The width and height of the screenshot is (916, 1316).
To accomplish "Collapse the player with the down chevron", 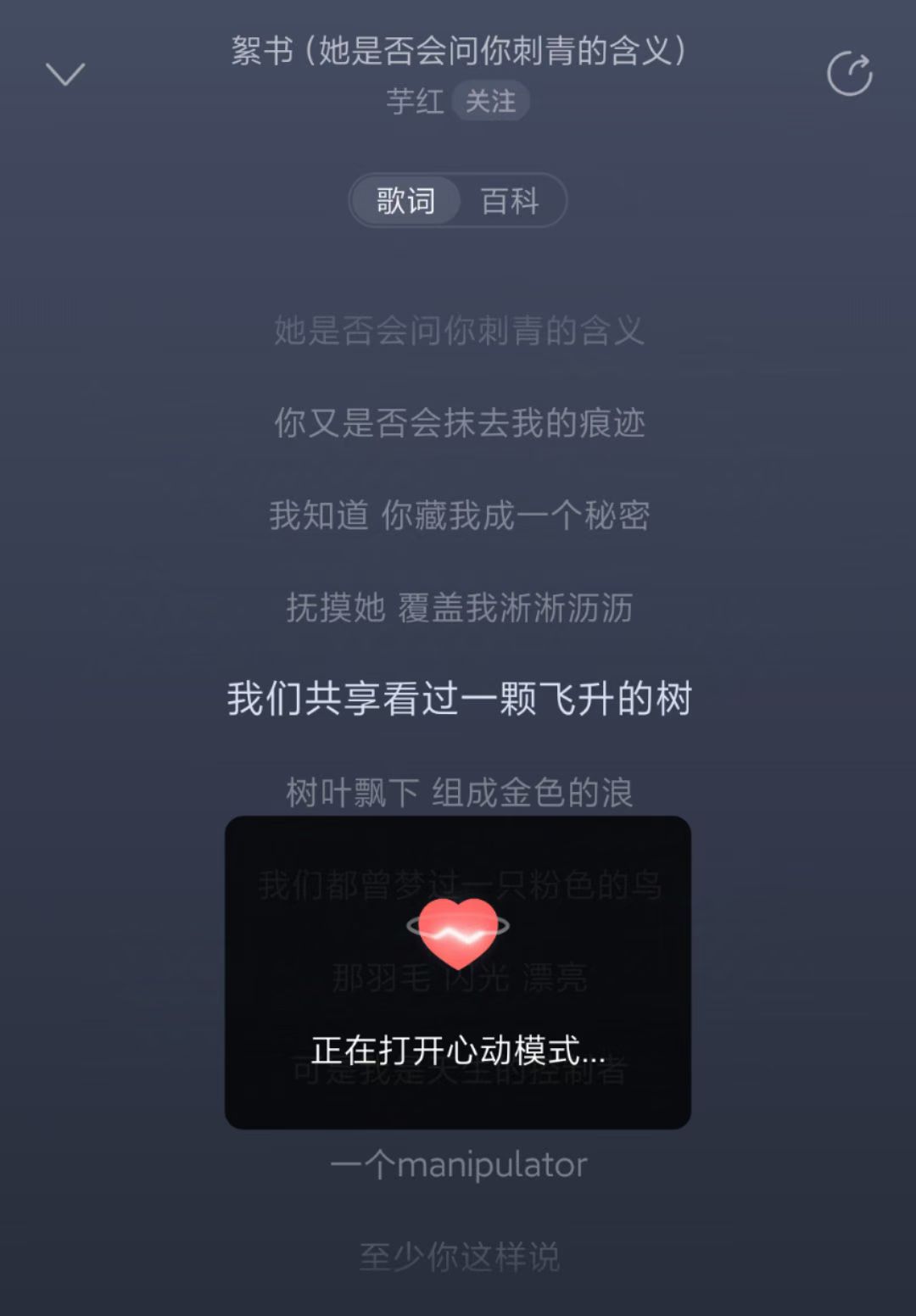I will point(65,75).
